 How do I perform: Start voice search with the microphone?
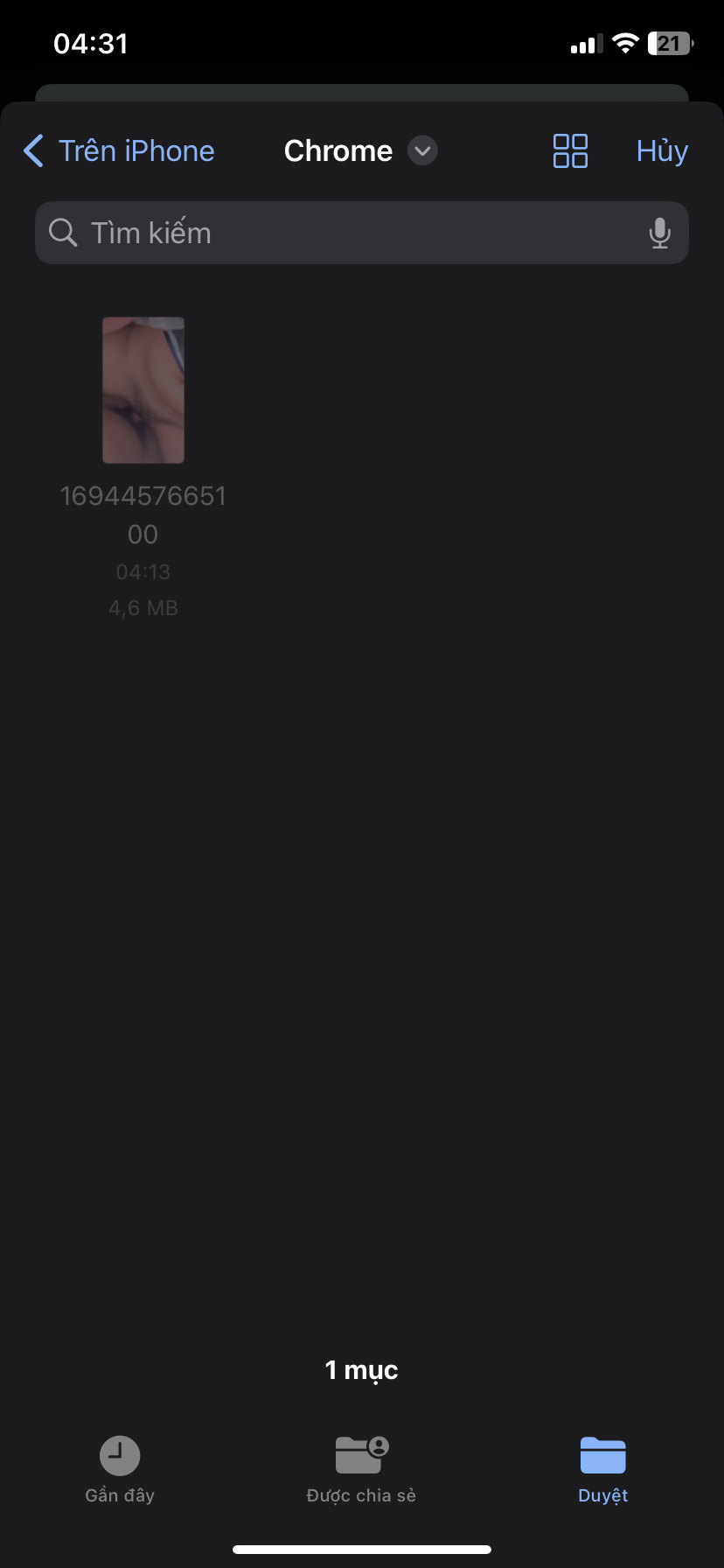[x=660, y=233]
